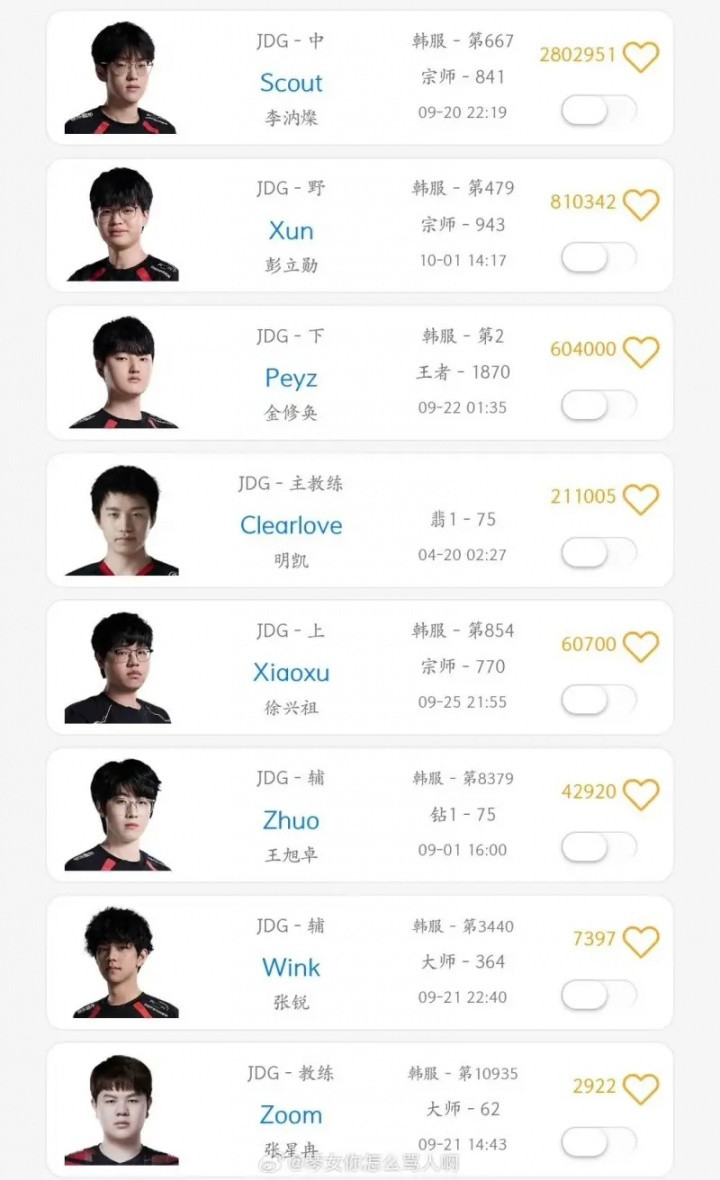This screenshot has width=720, height=1180.
Task: Tap the heart beside Zhuo's 42920 count
Action: [x=641, y=794]
